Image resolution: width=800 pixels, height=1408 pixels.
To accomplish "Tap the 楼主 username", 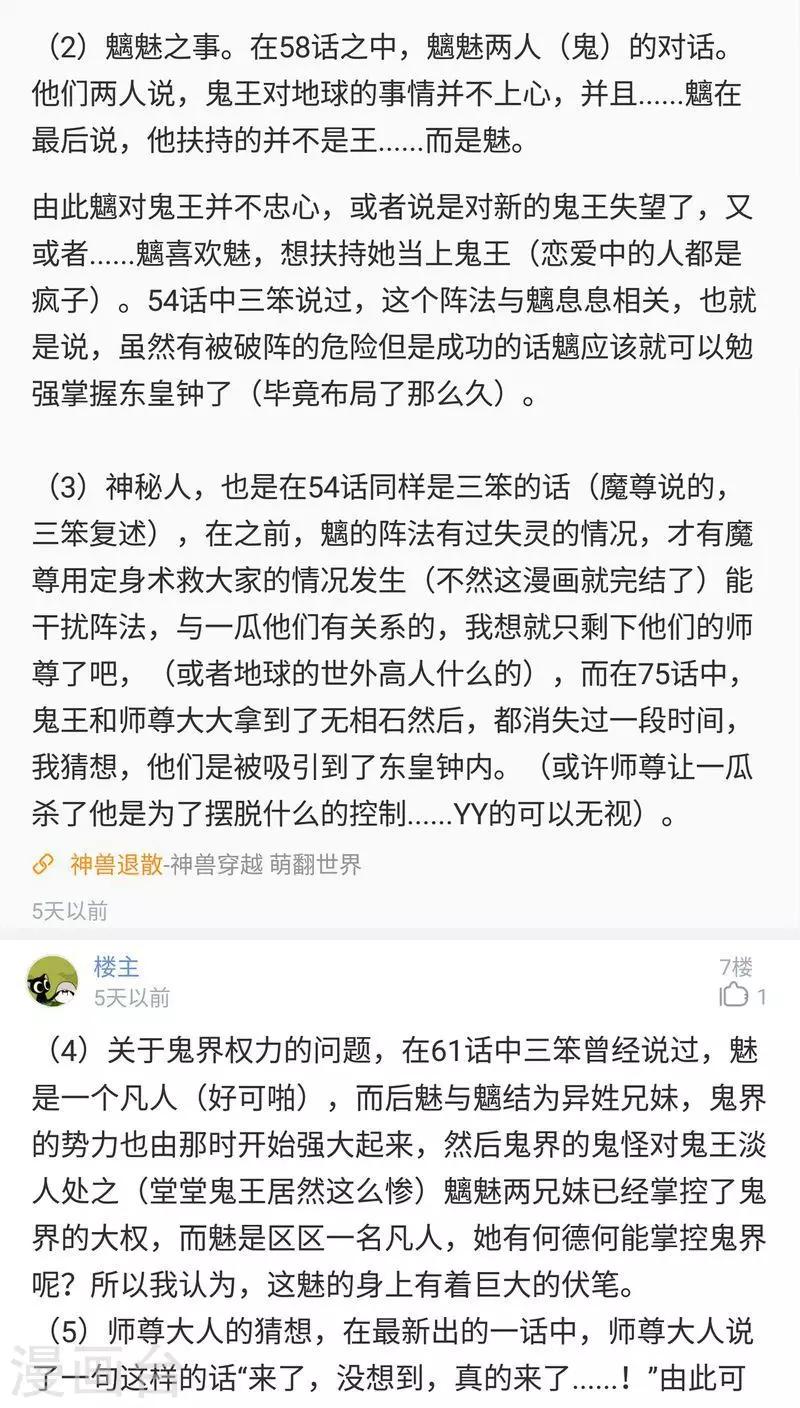I will [x=116, y=967].
